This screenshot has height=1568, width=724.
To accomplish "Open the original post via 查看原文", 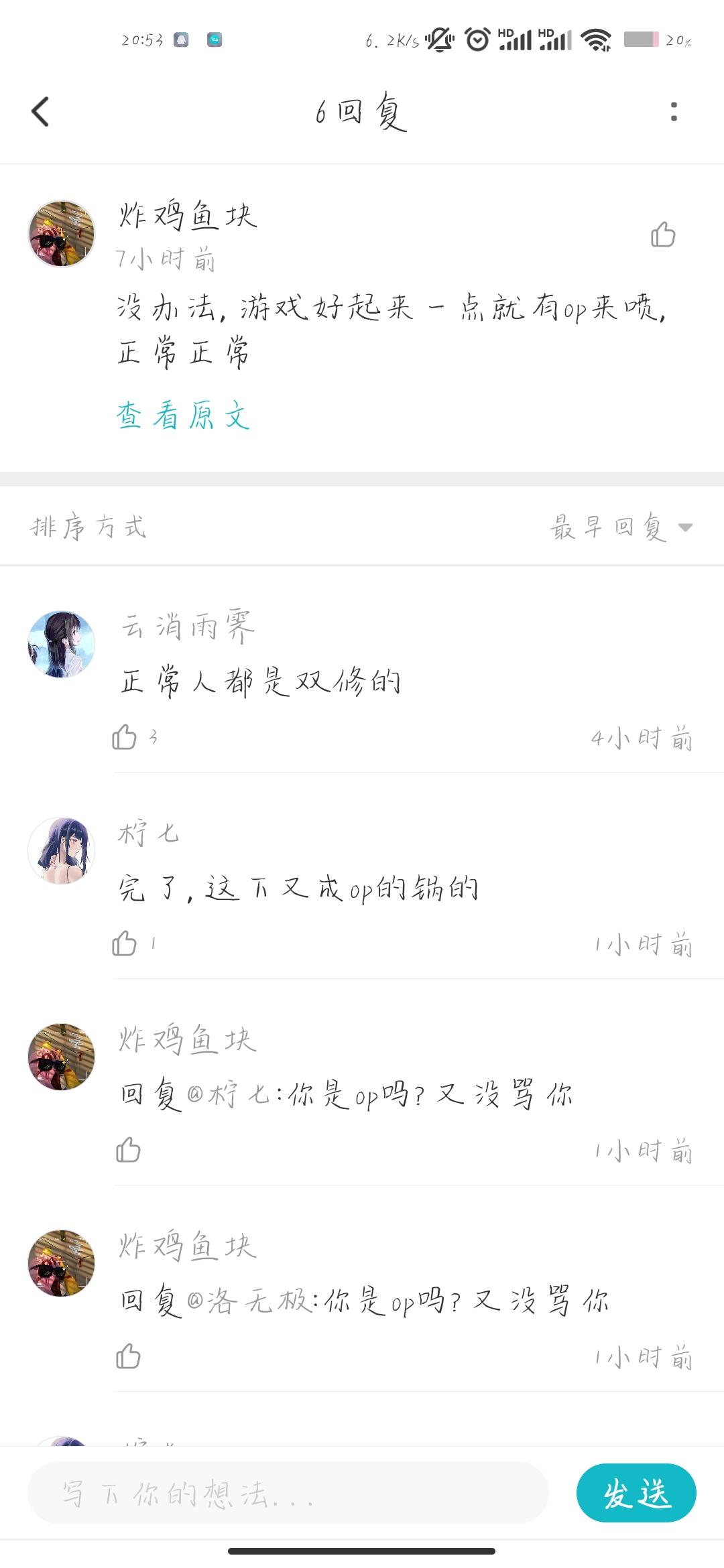I will 182,417.
